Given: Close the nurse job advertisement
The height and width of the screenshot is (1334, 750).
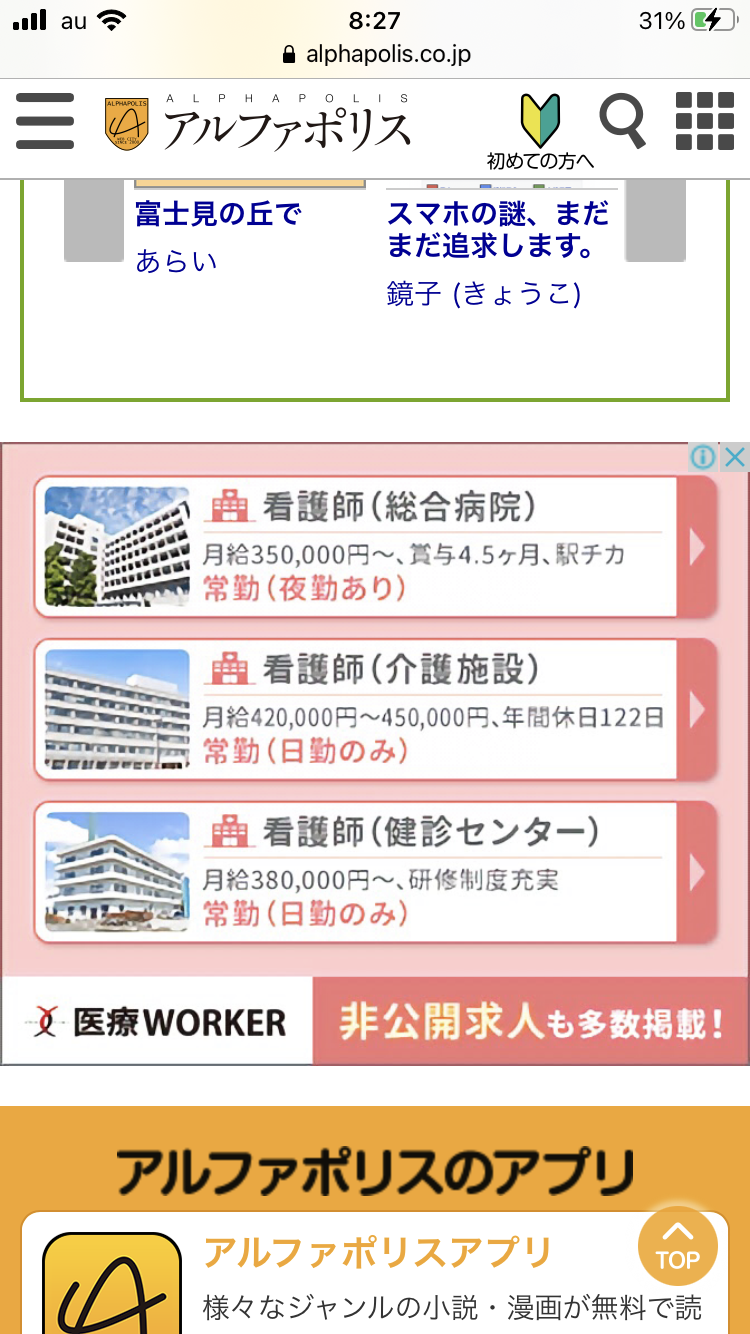Looking at the screenshot, I should [x=735, y=457].
